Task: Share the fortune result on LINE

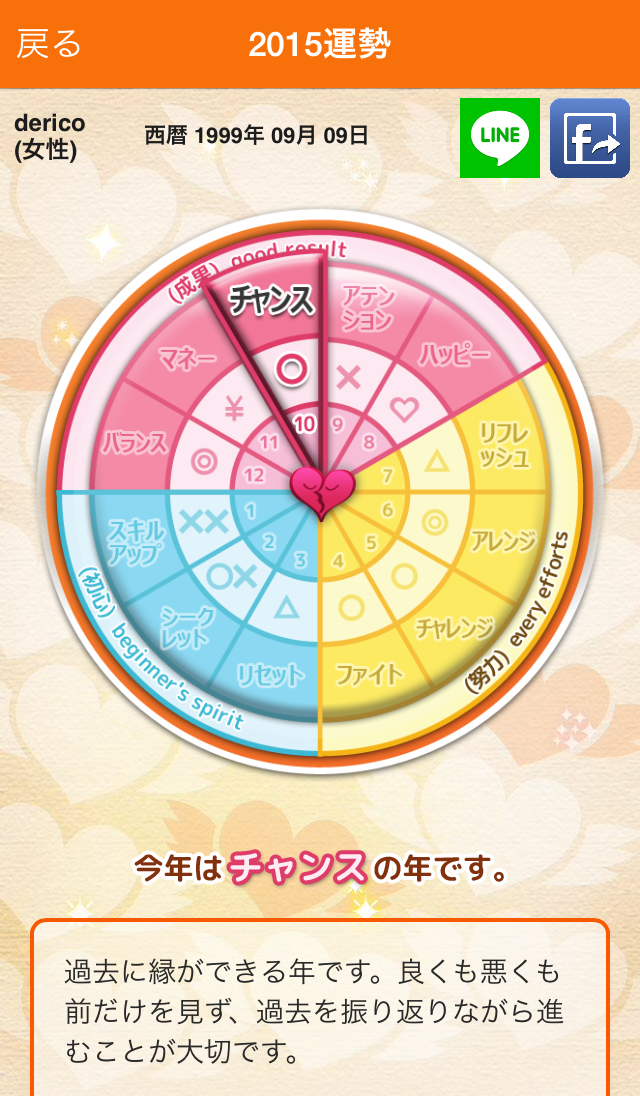Action: coord(499,138)
